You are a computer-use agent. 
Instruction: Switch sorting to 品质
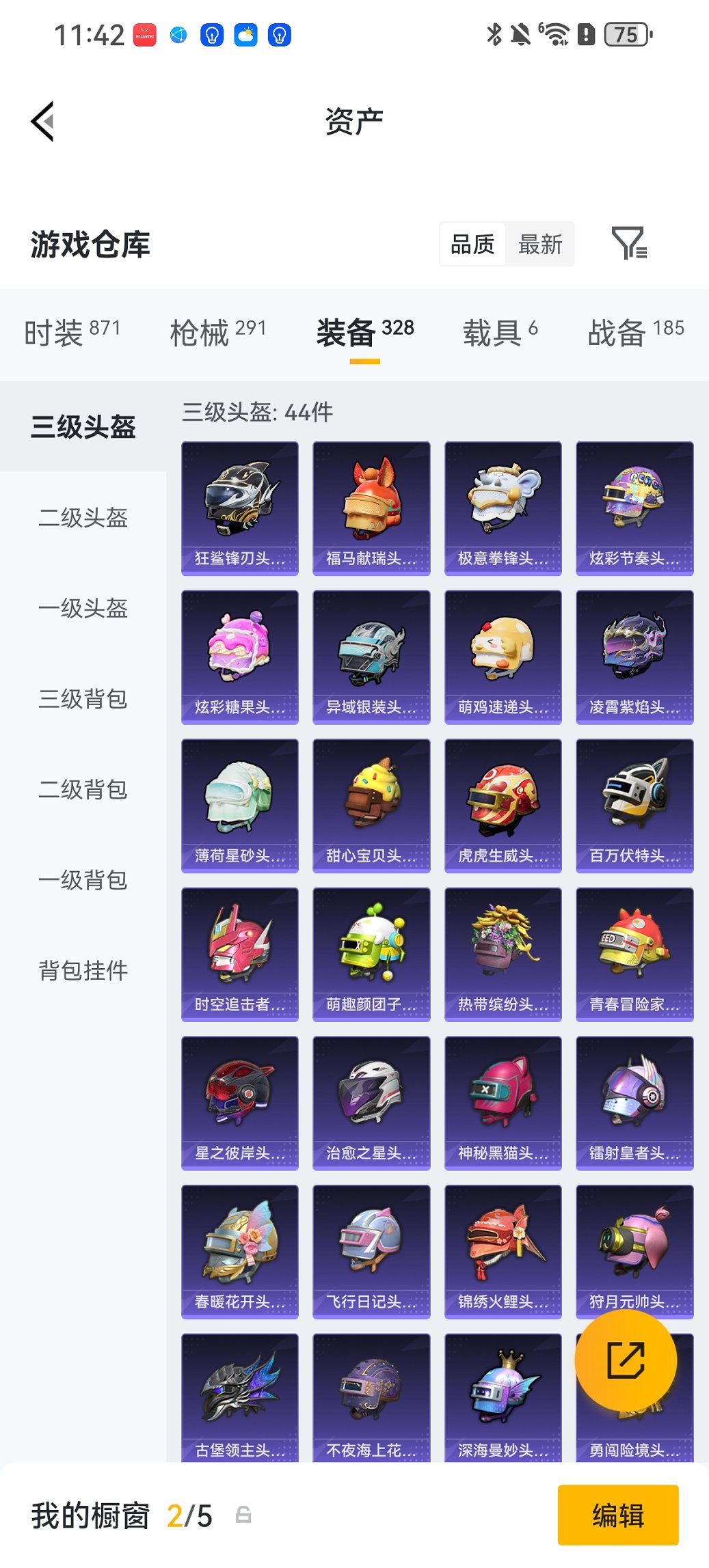coord(472,244)
